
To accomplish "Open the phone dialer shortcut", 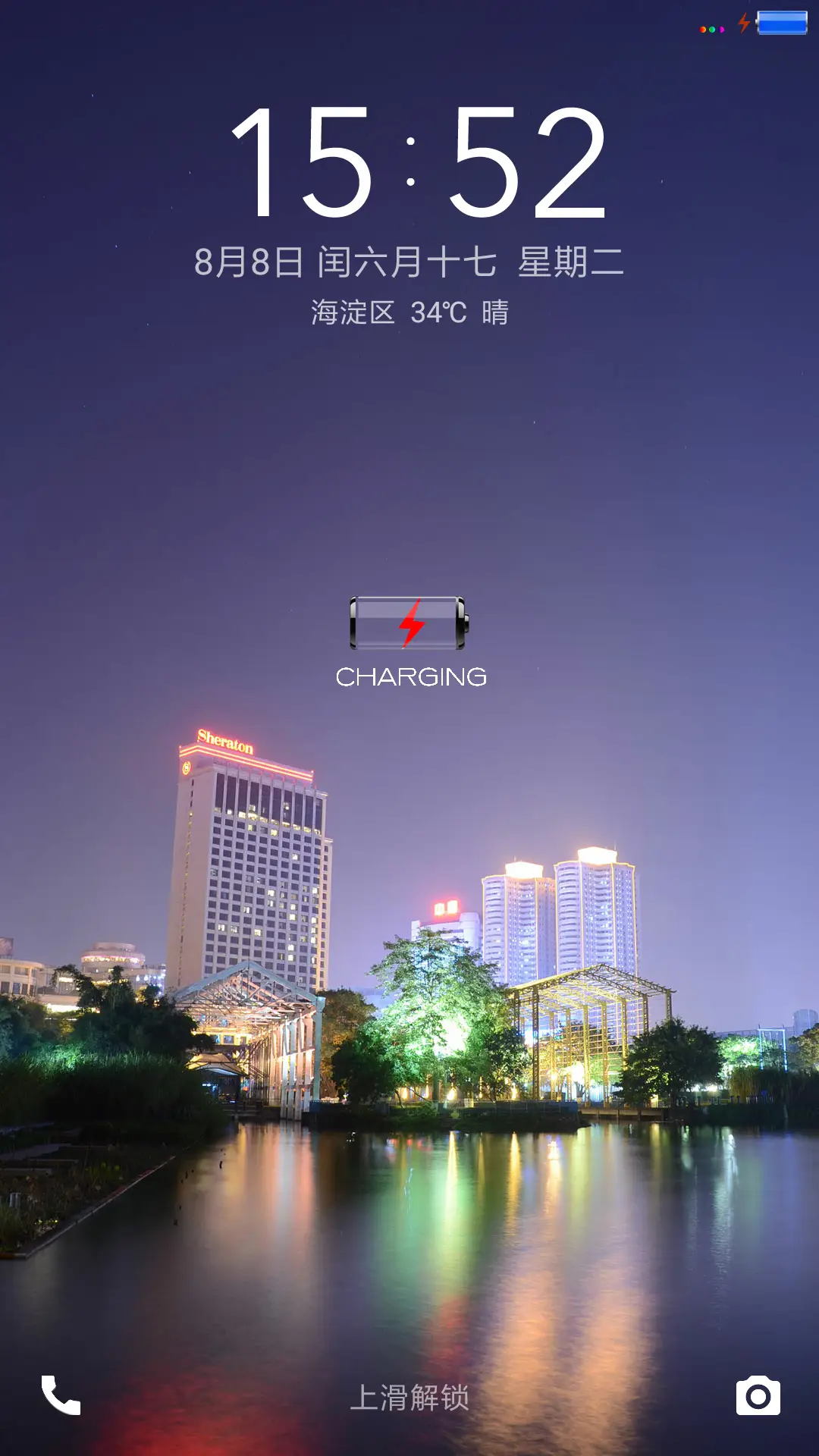I will 61,1395.
